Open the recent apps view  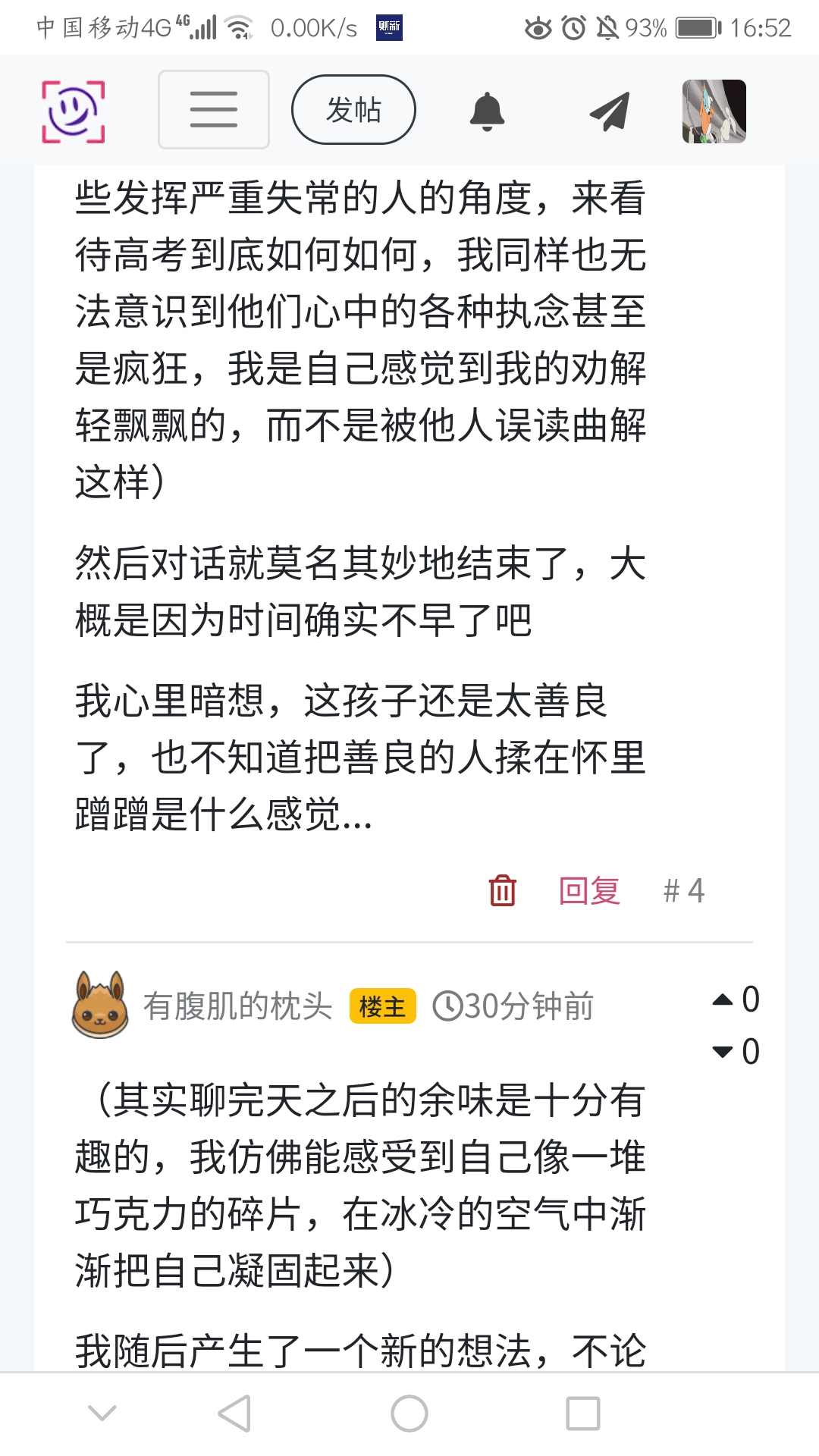pos(583,1414)
